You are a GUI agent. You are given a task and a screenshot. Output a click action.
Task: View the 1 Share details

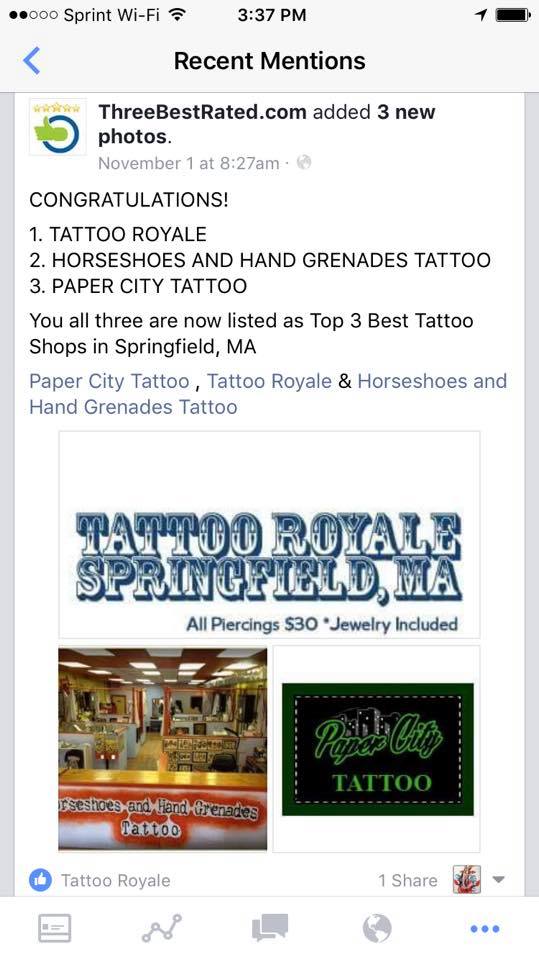[408, 880]
